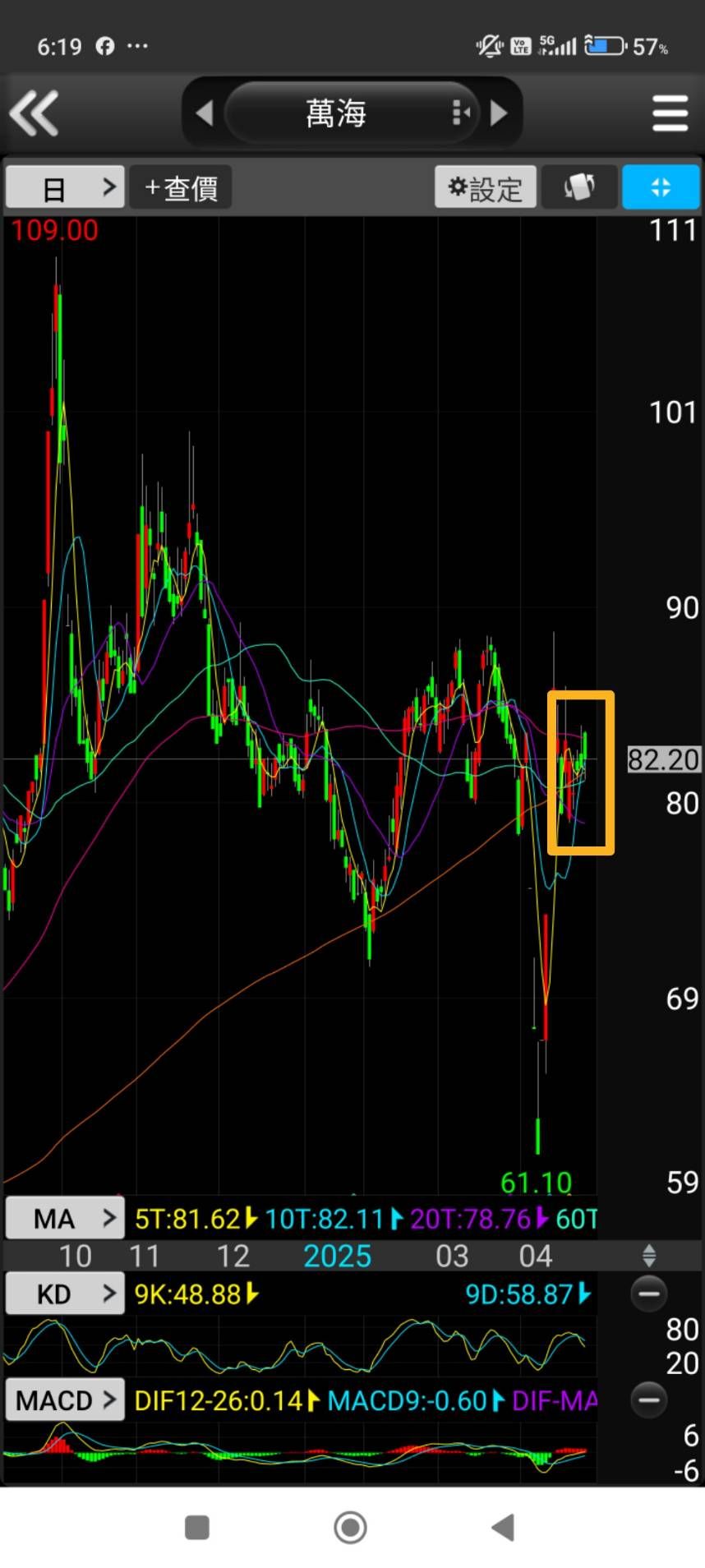Remove the KD indicator panel
The width and height of the screenshot is (705, 1568).
point(648,1294)
